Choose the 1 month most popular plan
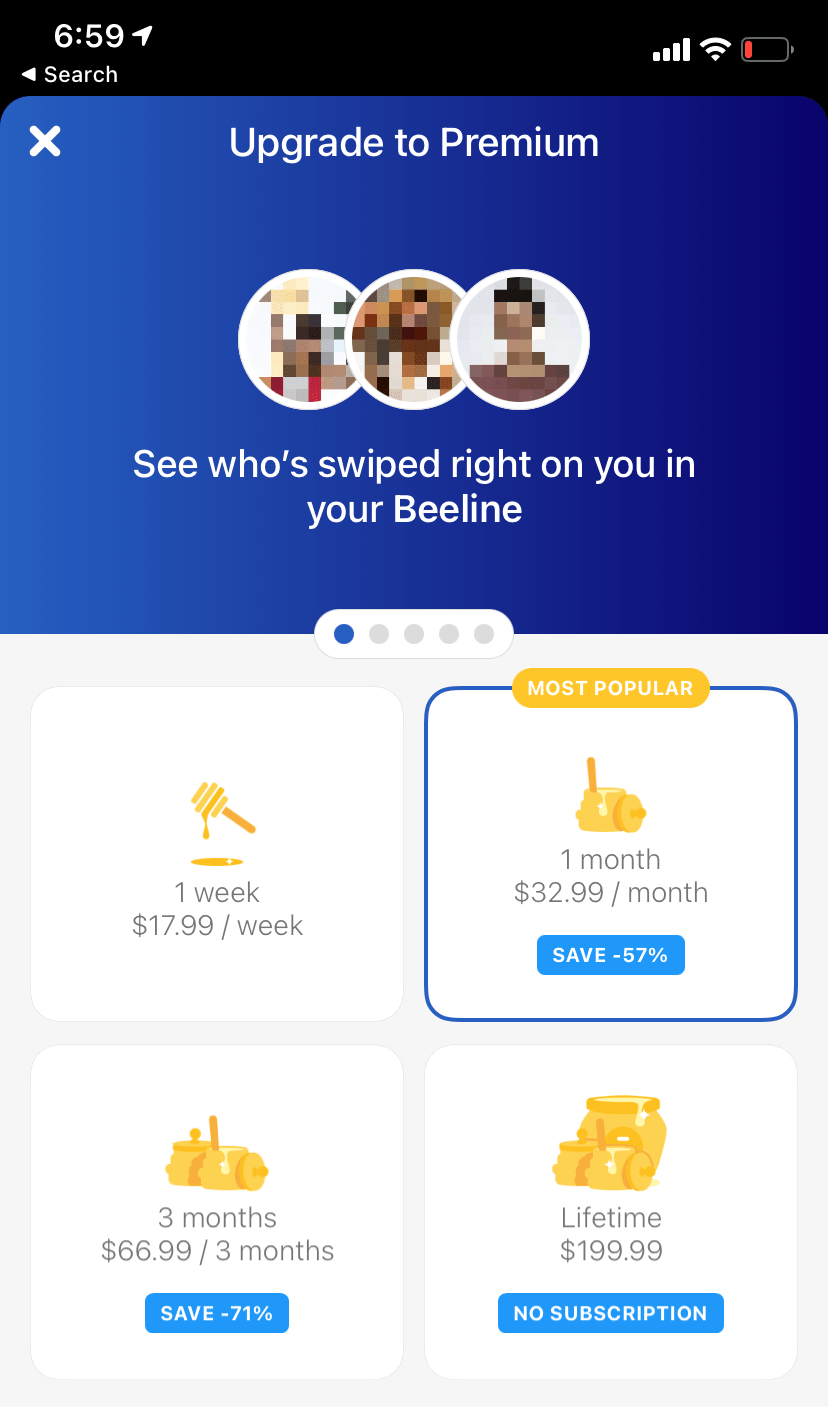This screenshot has width=828, height=1407. pyautogui.click(x=611, y=855)
